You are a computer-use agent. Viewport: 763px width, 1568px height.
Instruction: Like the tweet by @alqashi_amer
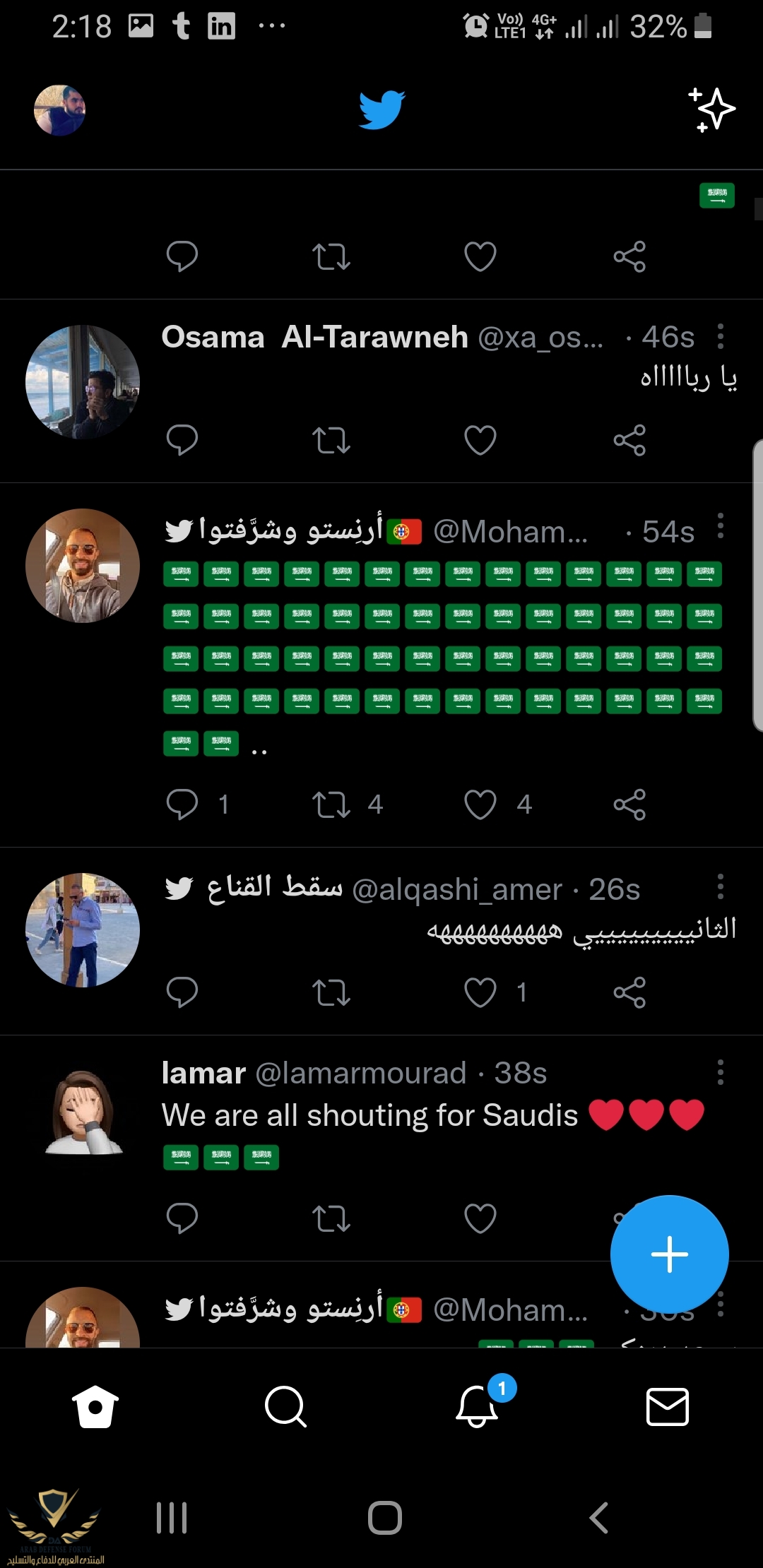coord(480,992)
